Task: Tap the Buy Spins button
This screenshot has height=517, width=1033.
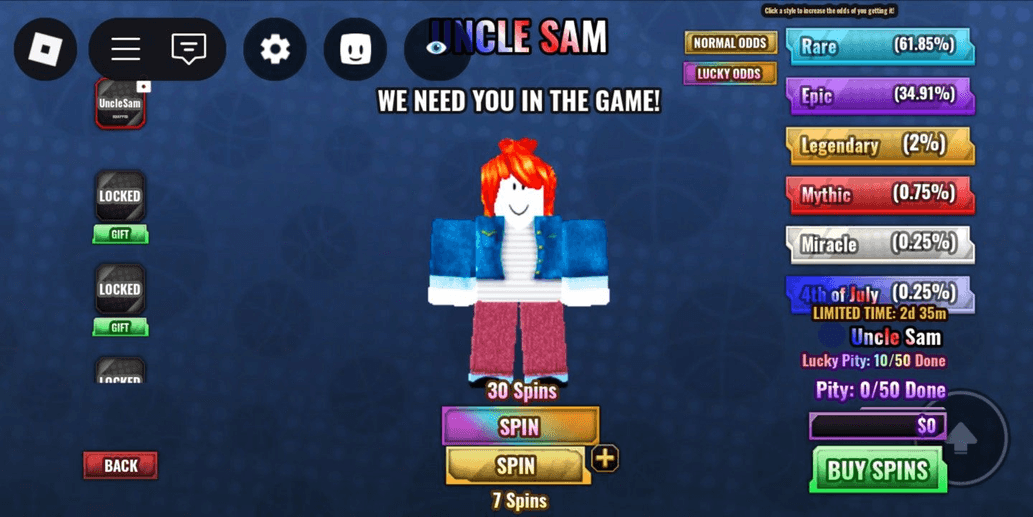Action: click(x=877, y=471)
